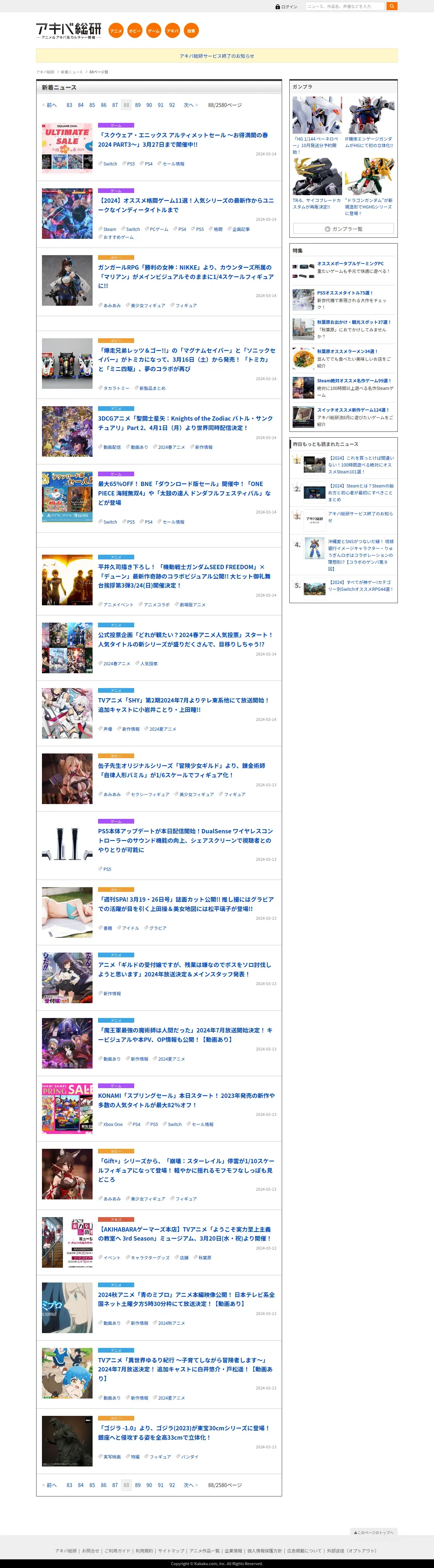Select the セール情報 tag under KONAMI article
434x1568 pixels.
click(203, 1124)
